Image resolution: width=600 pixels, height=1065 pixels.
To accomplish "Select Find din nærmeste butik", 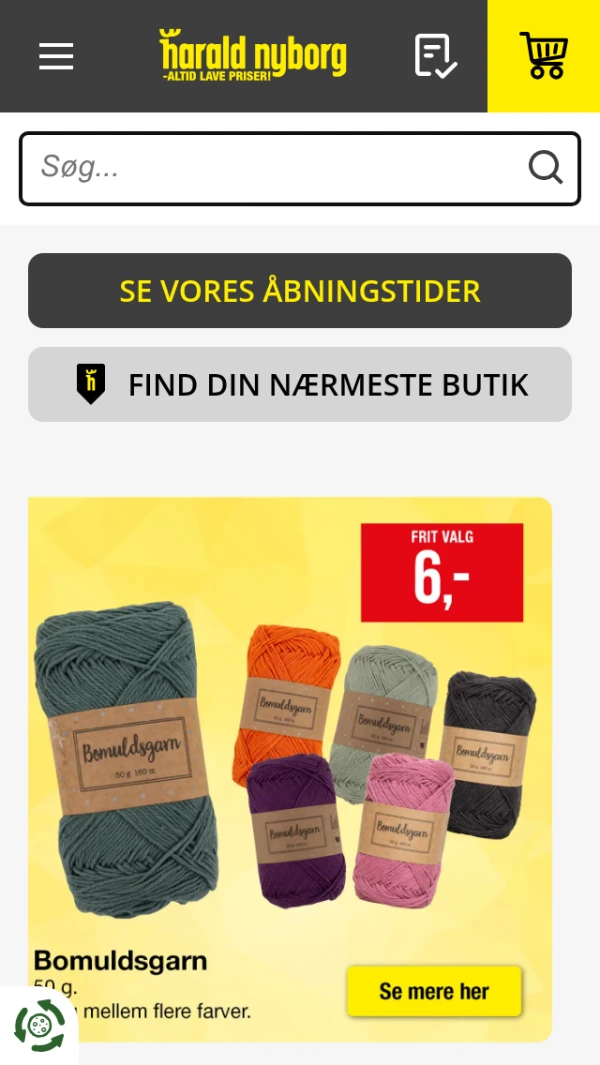I will [x=300, y=385].
